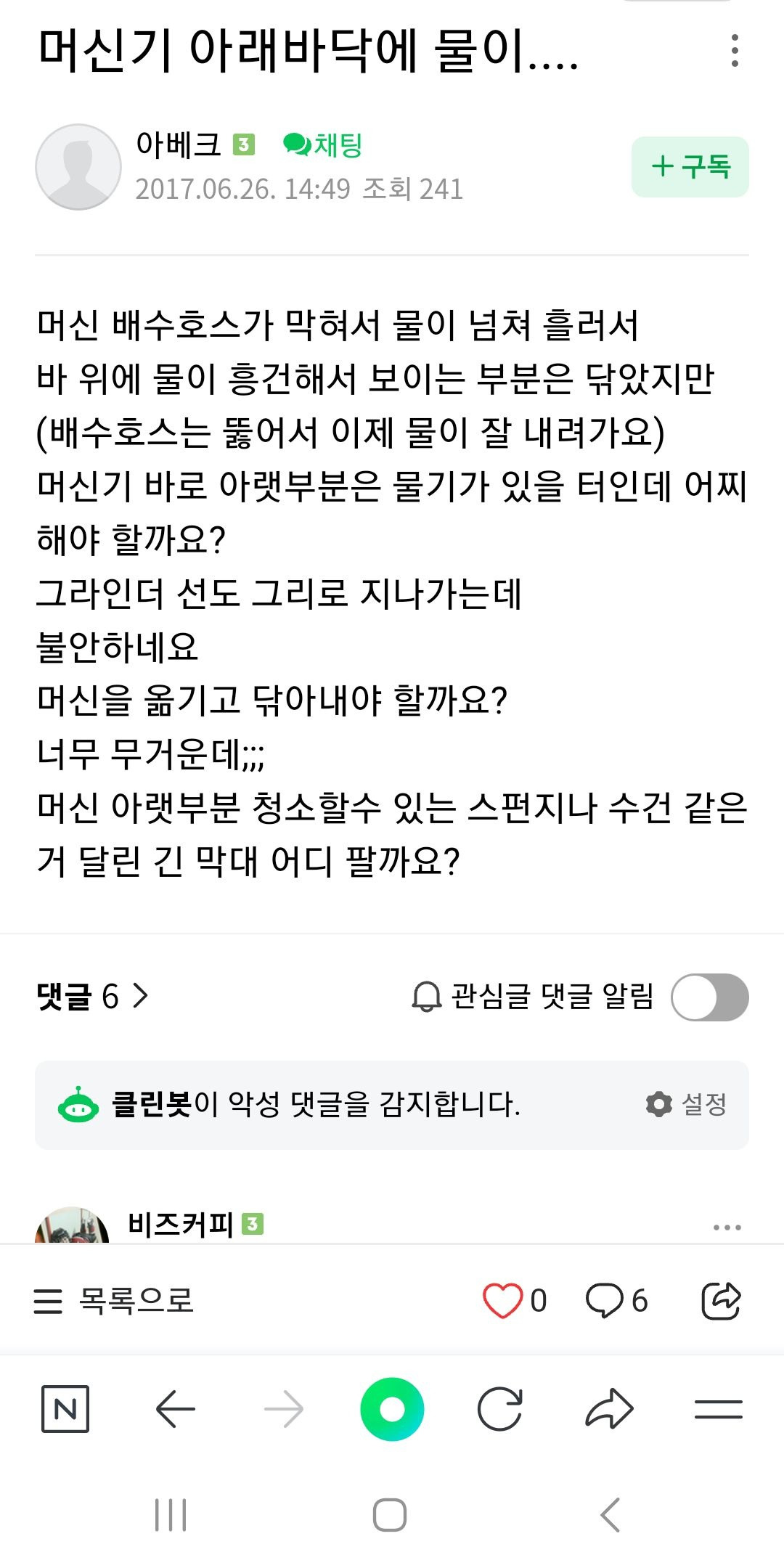Like this post with the heart

point(503,1300)
